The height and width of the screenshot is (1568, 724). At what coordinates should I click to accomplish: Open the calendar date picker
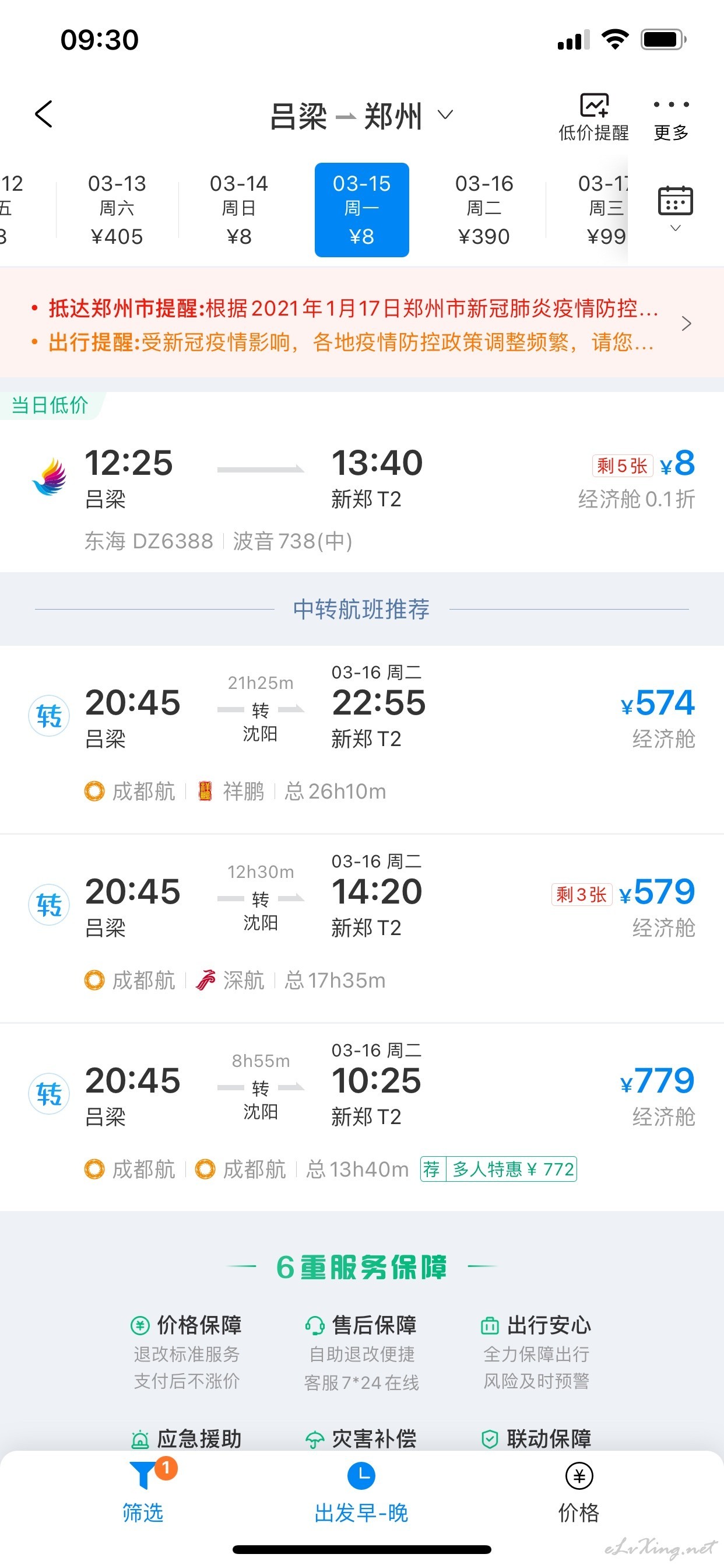click(x=676, y=208)
